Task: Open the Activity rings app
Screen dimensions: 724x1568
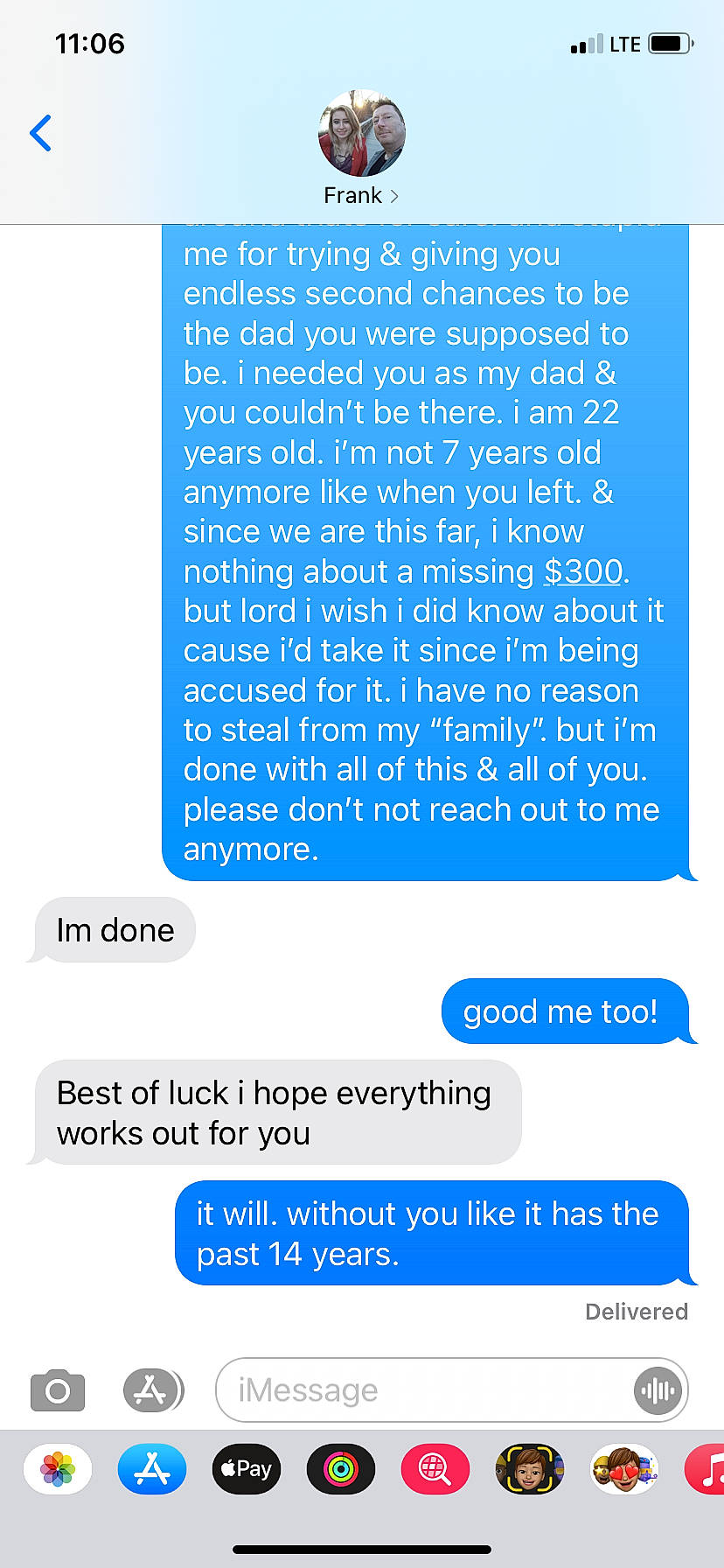Action: click(x=341, y=1469)
